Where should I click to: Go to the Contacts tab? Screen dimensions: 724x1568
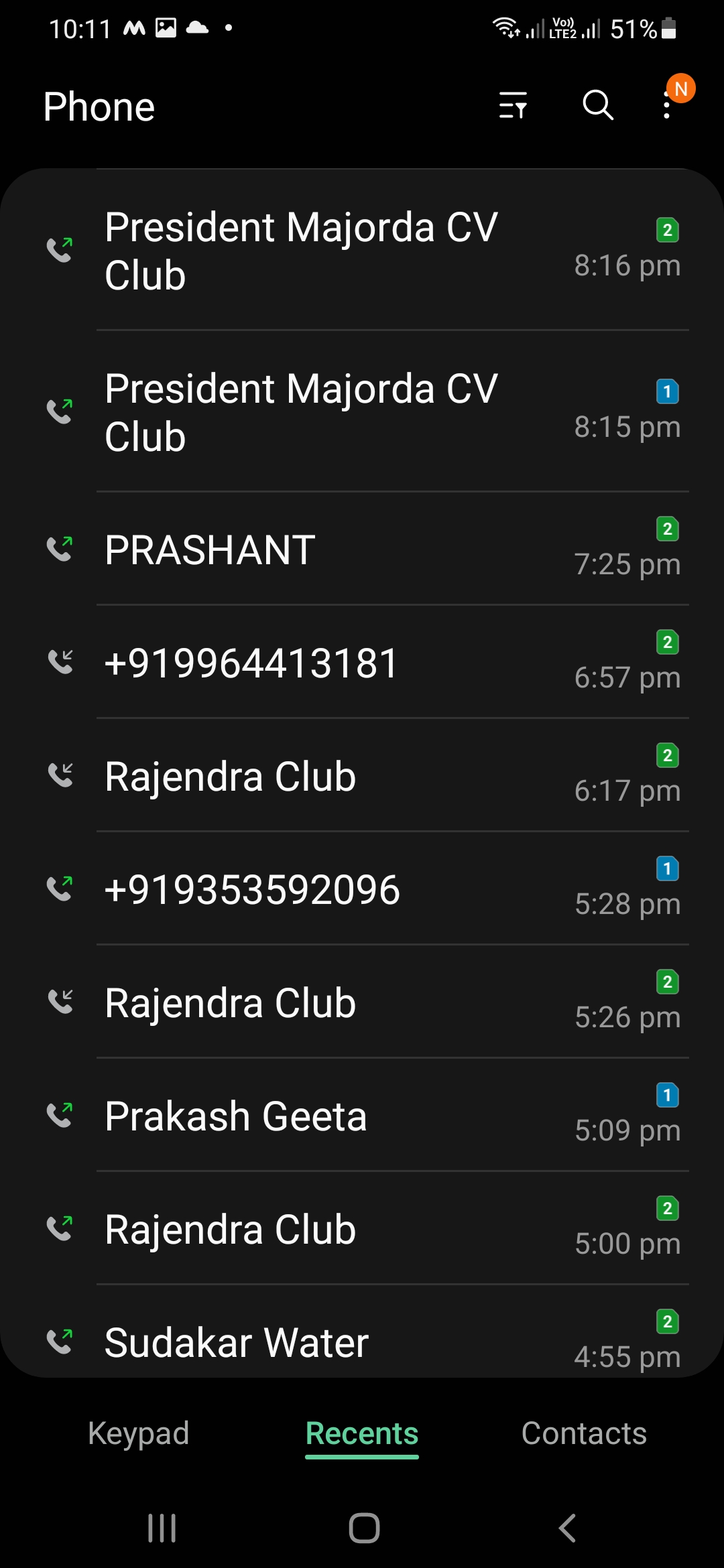coord(584,1433)
